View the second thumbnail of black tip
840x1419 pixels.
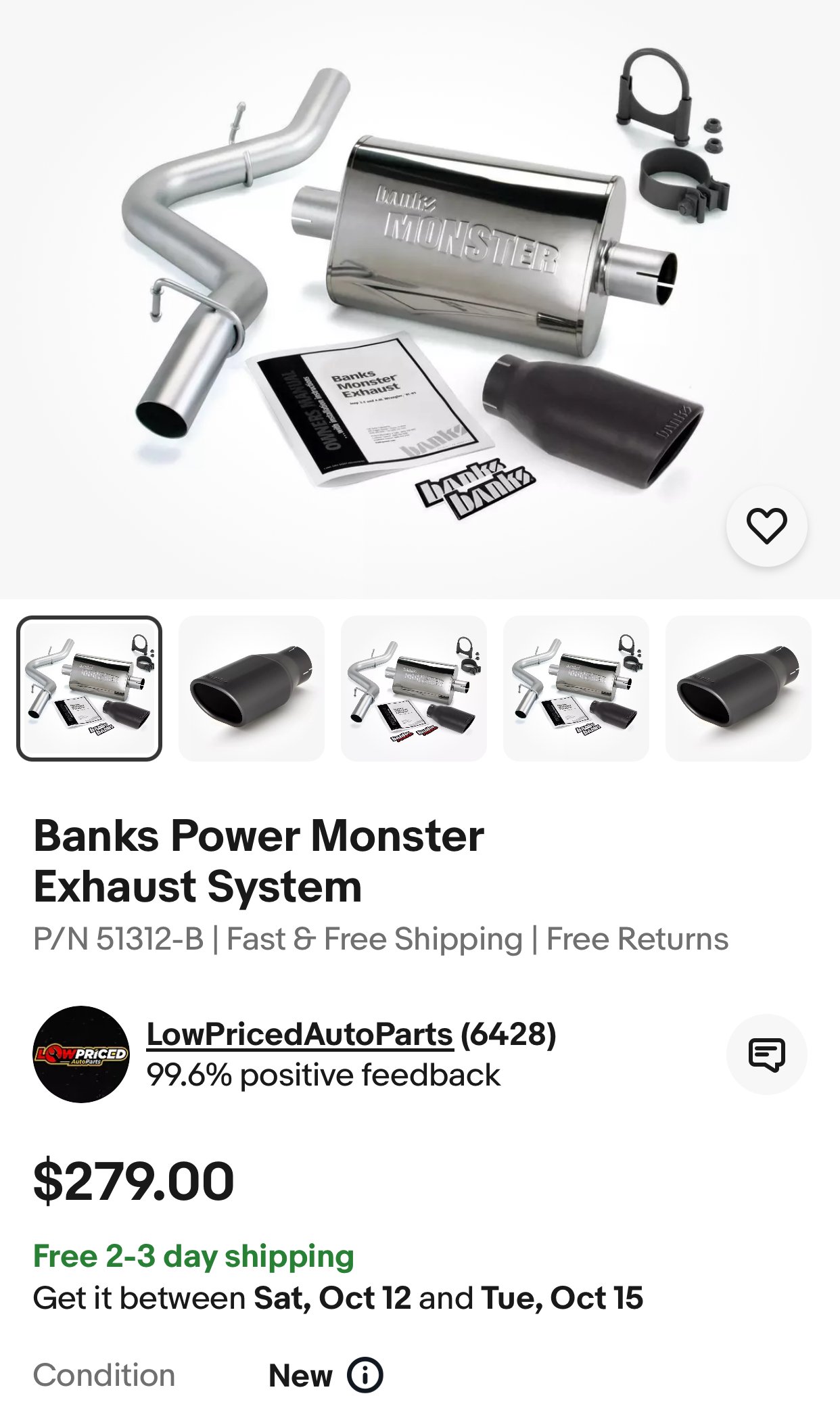(252, 688)
